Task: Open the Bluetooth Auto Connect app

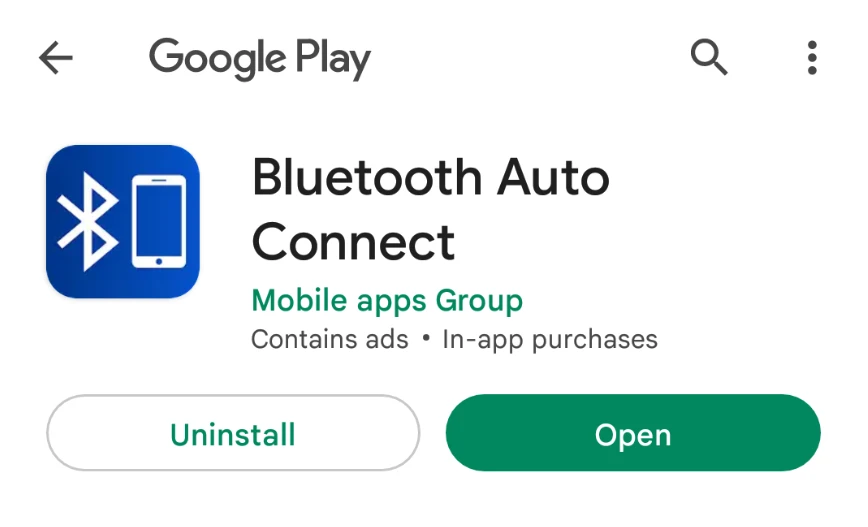Action: click(x=633, y=434)
